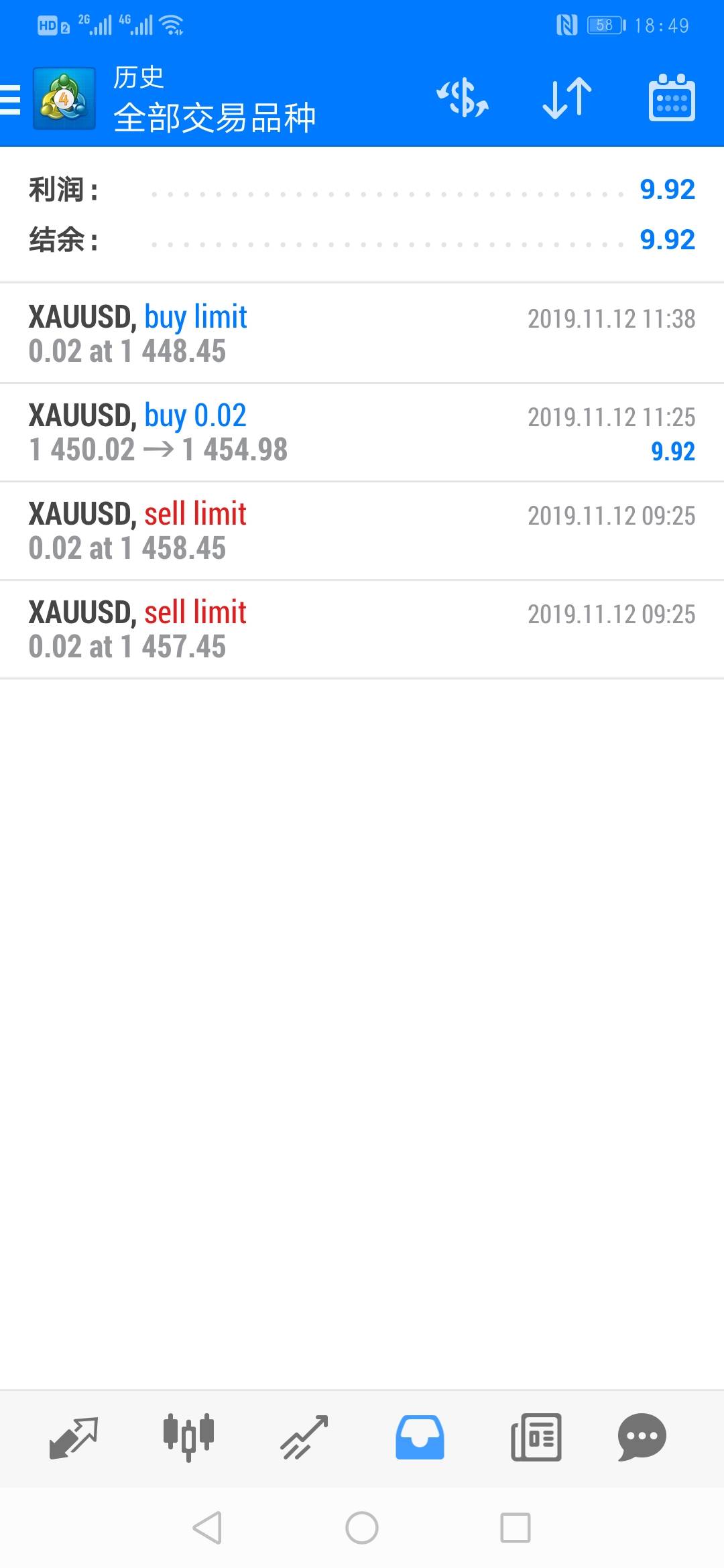Switch to the candlestick Chart tab
Image resolution: width=724 pixels, height=1568 pixels.
(x=188, y=1437)
